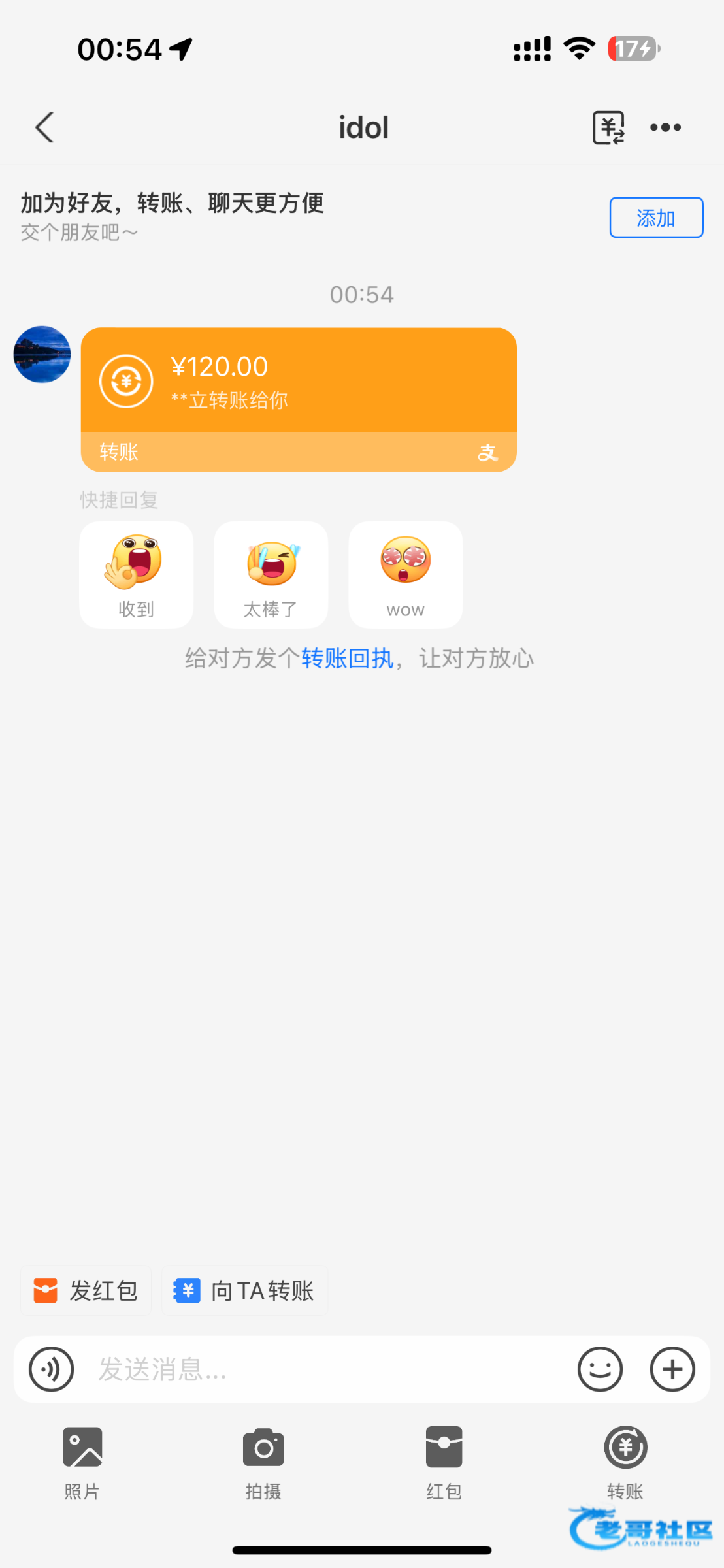This screenshot has height=1568, width=724.
Task: Focus the 发送消息 text field
Action: [x=327, y=1369]
